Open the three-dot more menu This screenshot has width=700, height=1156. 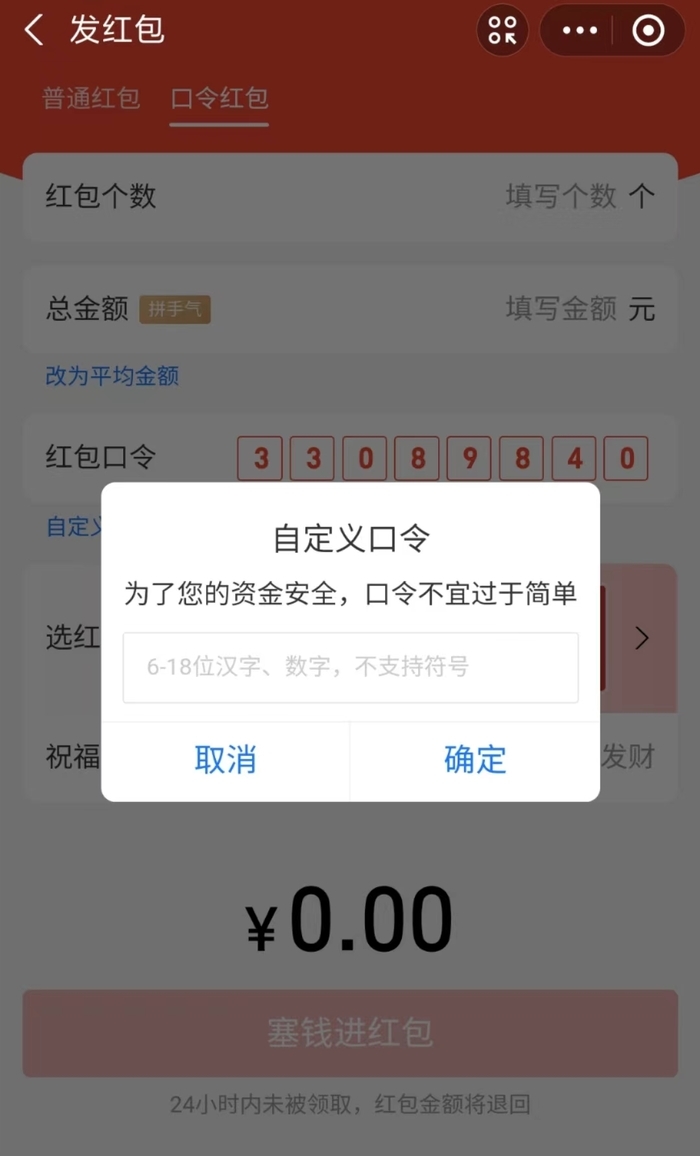pyautogui.click(x=580, y=31)
